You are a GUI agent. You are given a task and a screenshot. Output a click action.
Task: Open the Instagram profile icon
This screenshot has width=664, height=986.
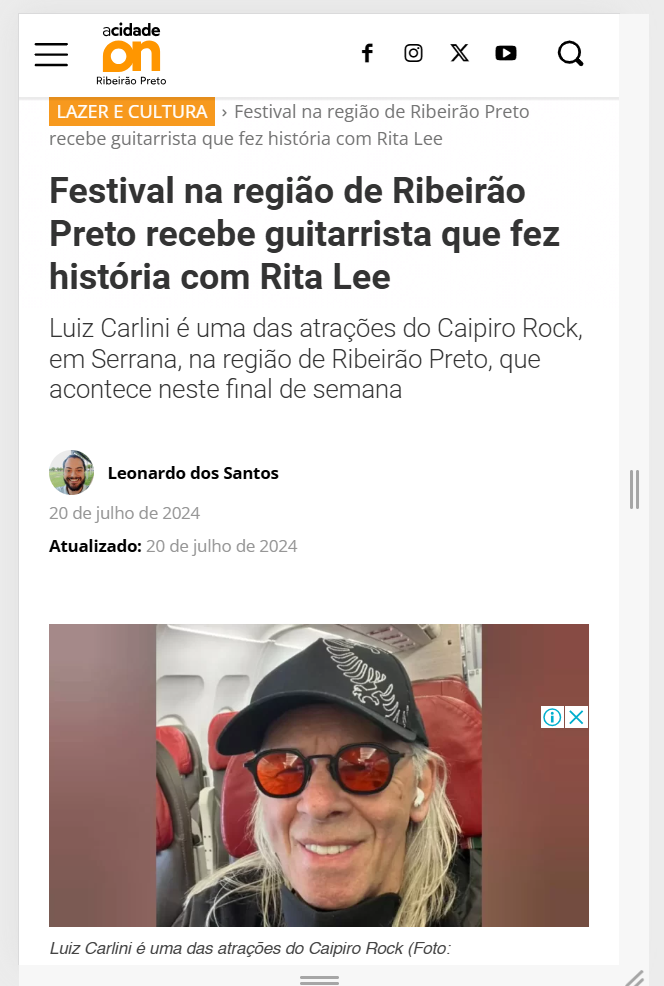point(413,54)
